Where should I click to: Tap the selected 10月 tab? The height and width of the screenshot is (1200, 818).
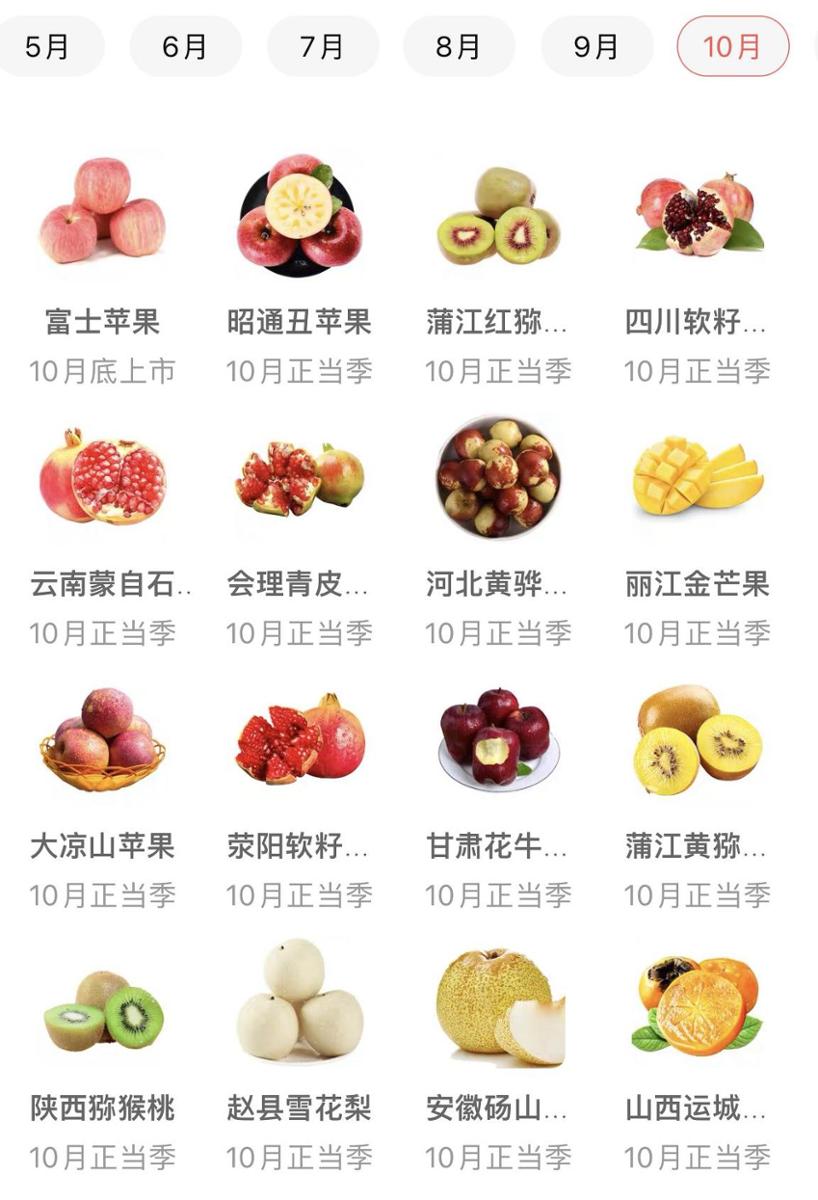(732, 46)
